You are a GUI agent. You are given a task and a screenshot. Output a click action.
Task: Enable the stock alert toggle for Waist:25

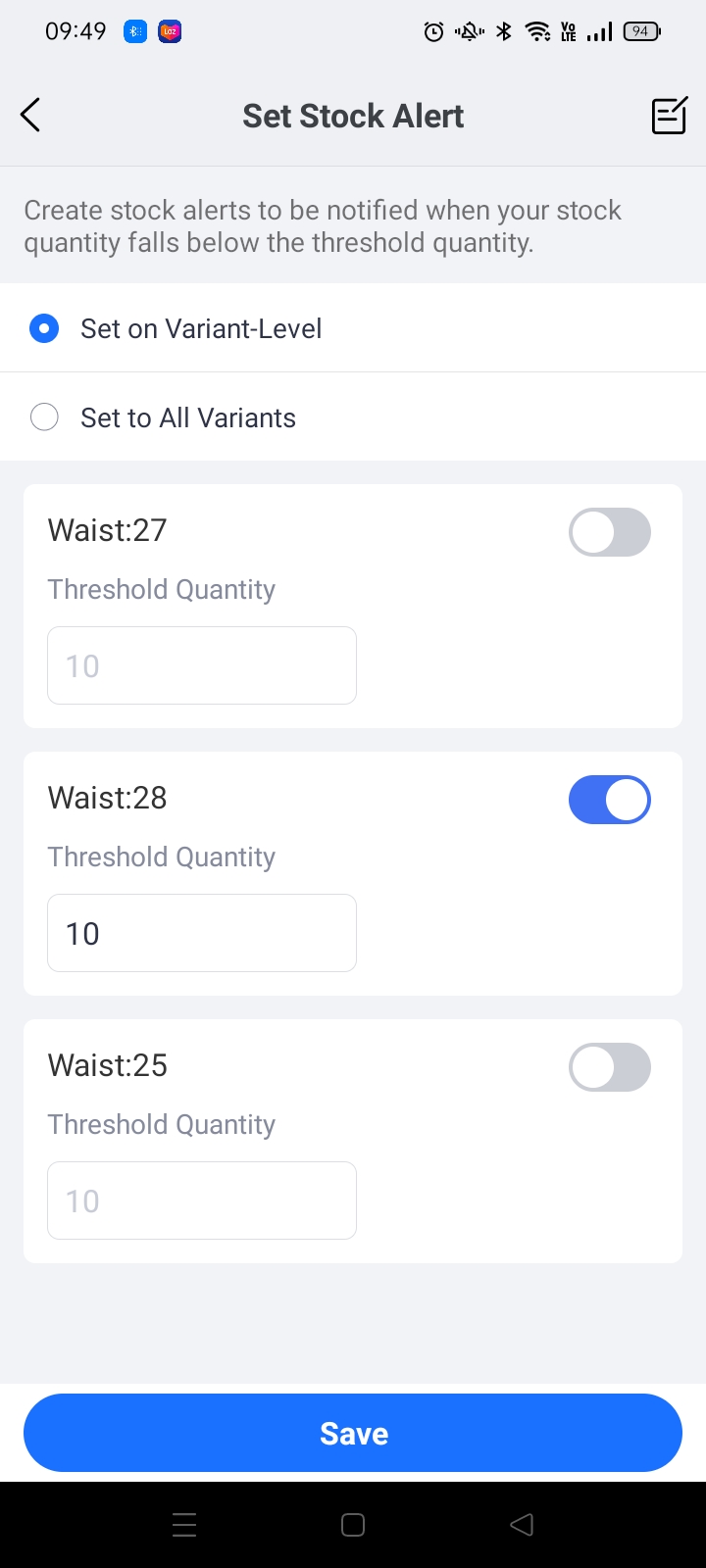[609, 1067]
